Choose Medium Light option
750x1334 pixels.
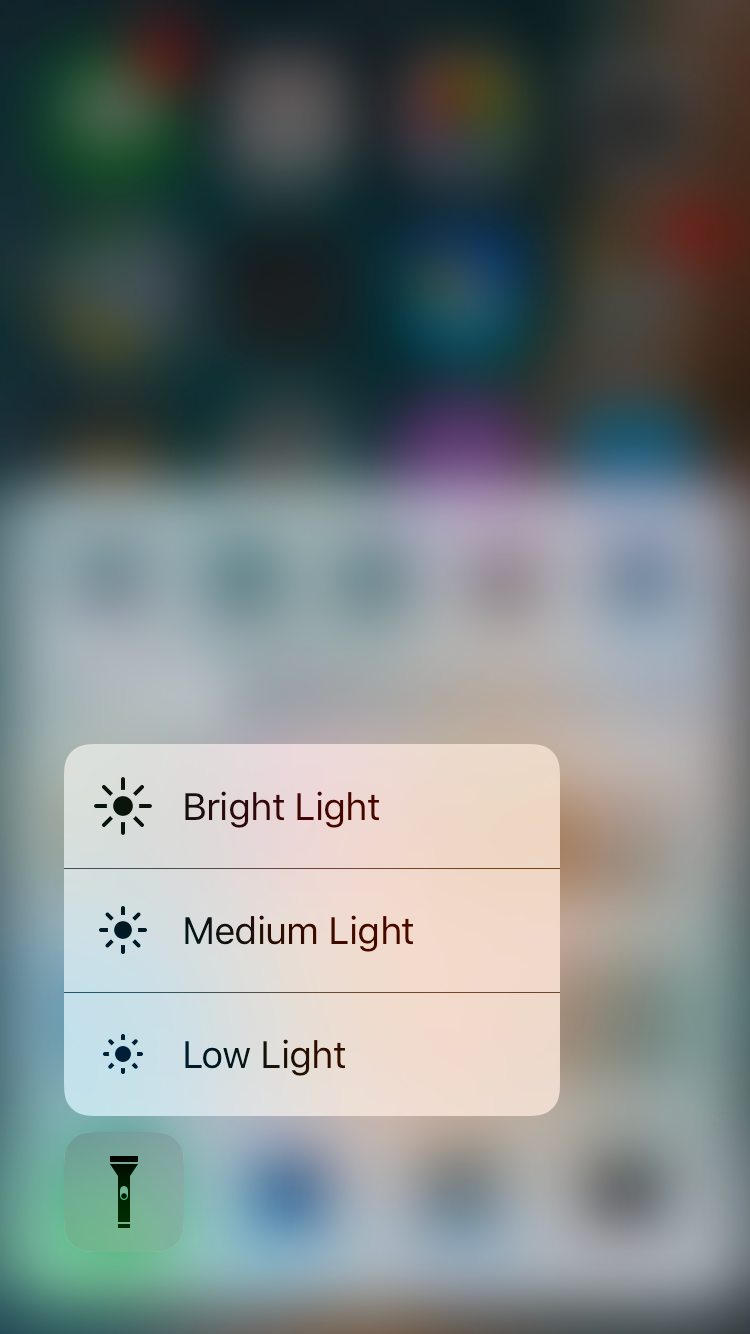pos(311,930)
